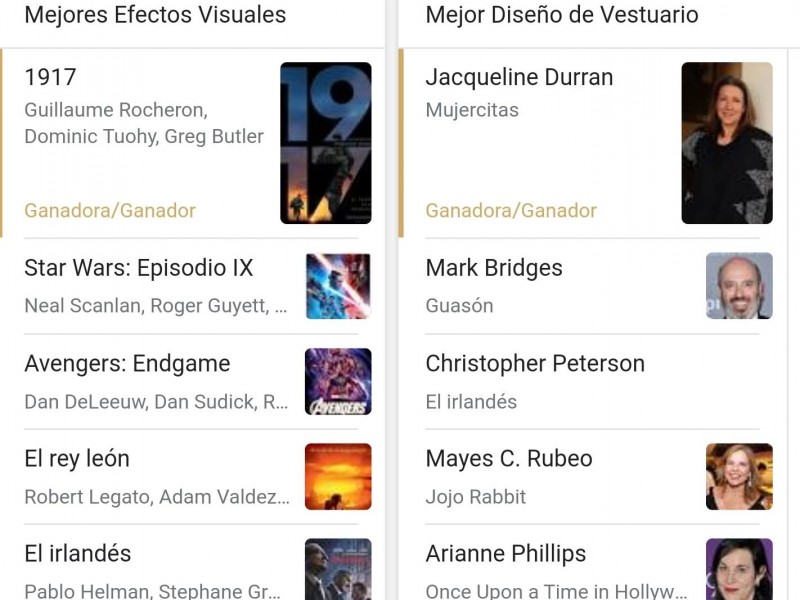Image resolution: width=800 pixels, height=600 pixels.
Task: View El rey león nomination
Action: [x=190, y=477]
